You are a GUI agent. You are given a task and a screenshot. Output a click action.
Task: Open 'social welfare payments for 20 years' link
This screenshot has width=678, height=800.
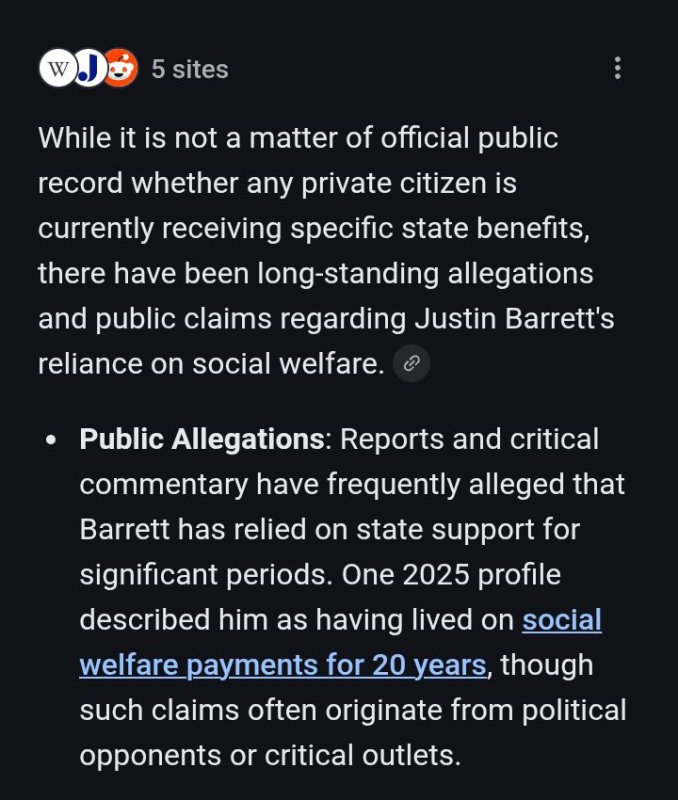(283, 664)
